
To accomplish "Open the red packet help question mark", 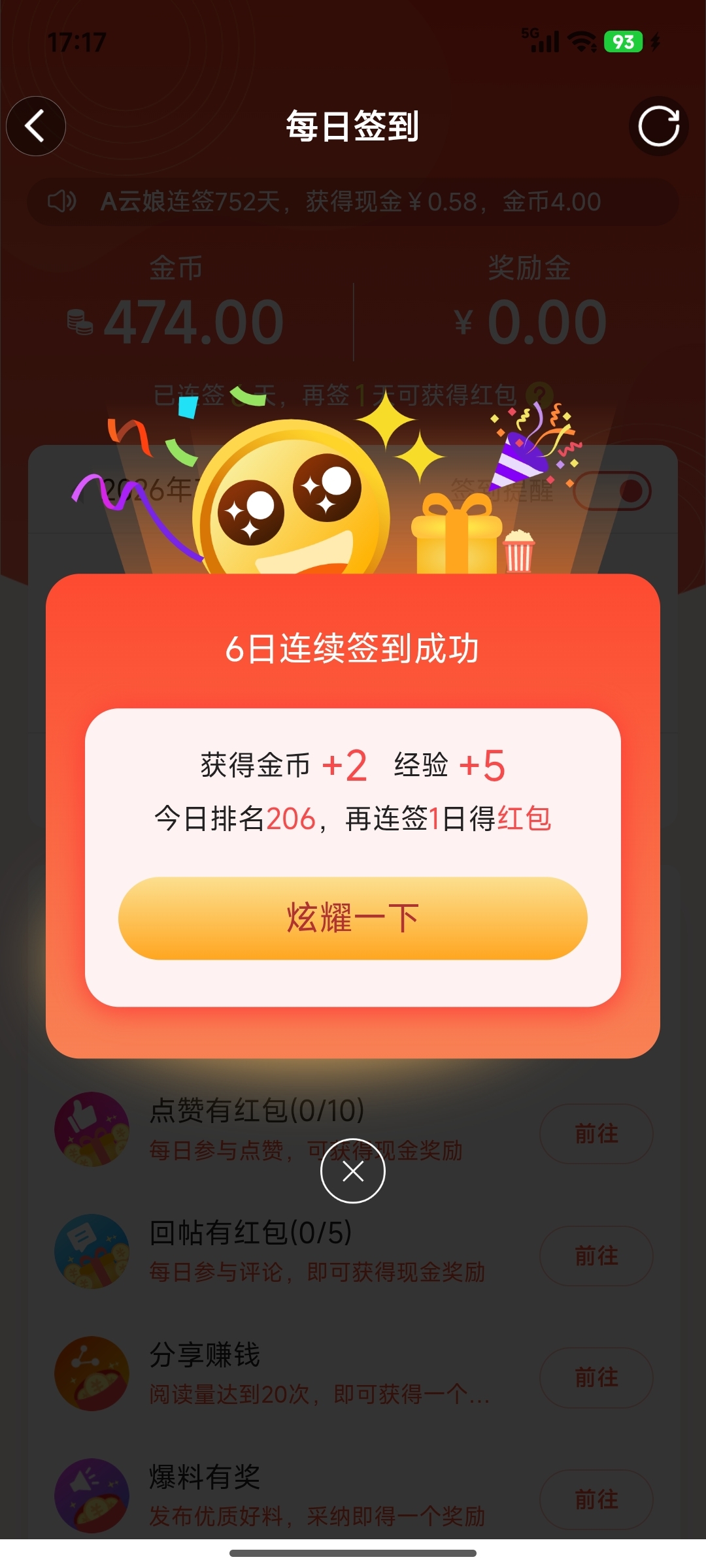I will [540, 395].
